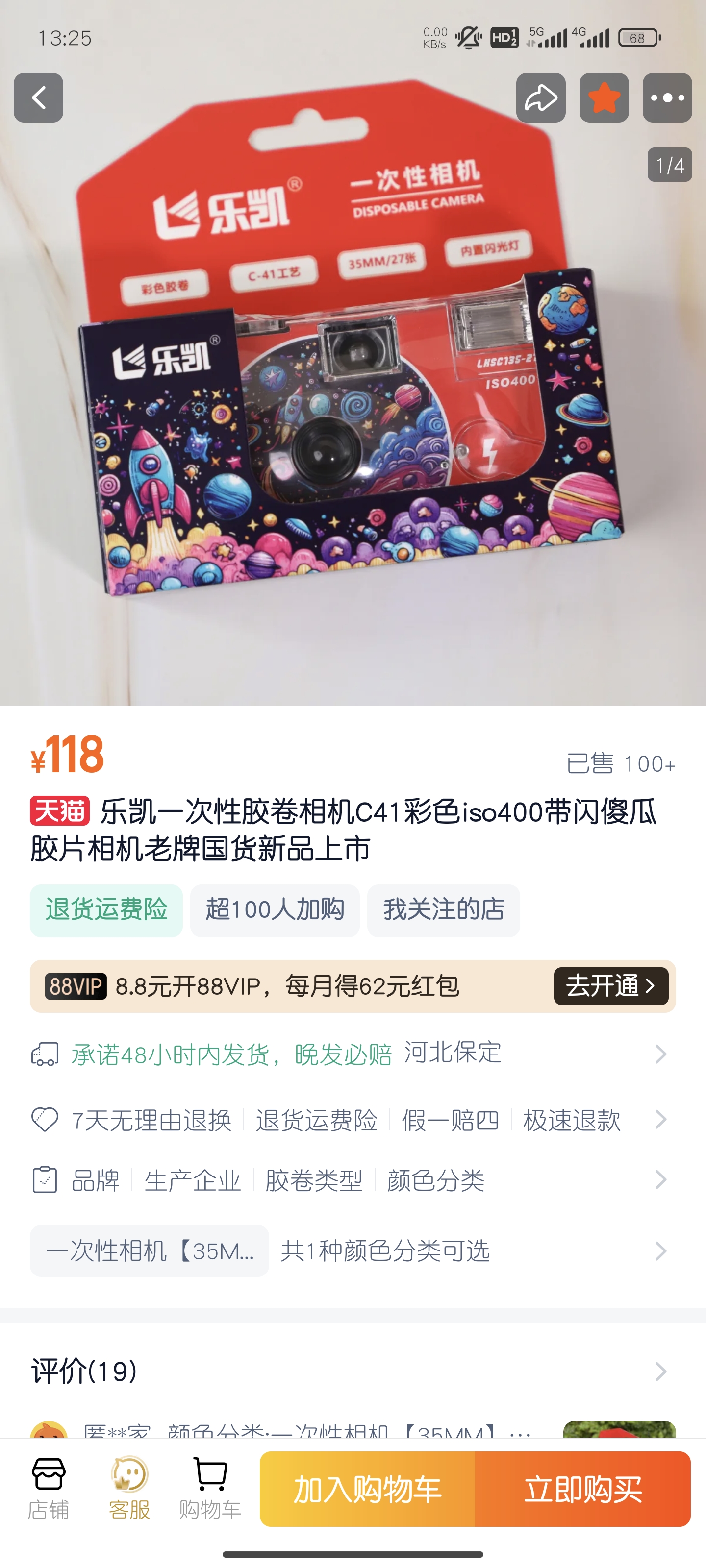This screenshot has width=706, height=1568.
Task: Open all 评价(19) reviews
Action: click(x=353, y=1372)
